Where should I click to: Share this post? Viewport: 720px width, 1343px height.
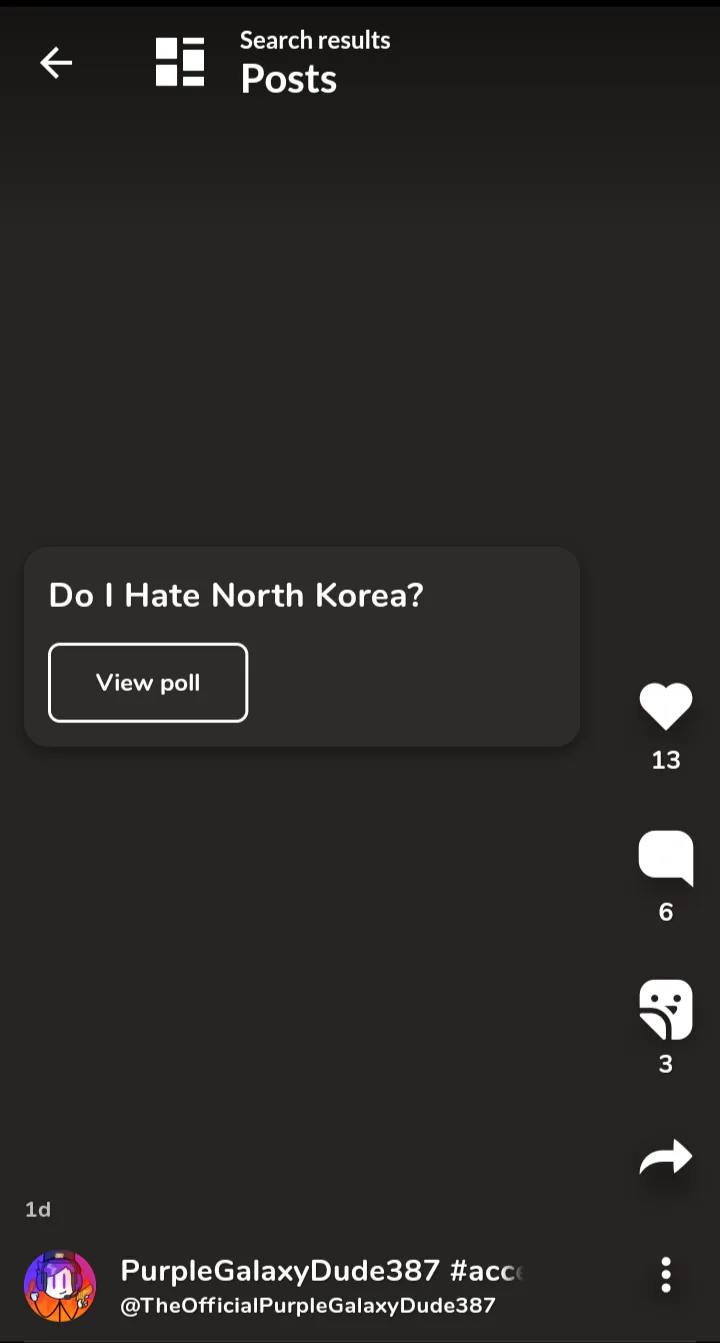666,1158
